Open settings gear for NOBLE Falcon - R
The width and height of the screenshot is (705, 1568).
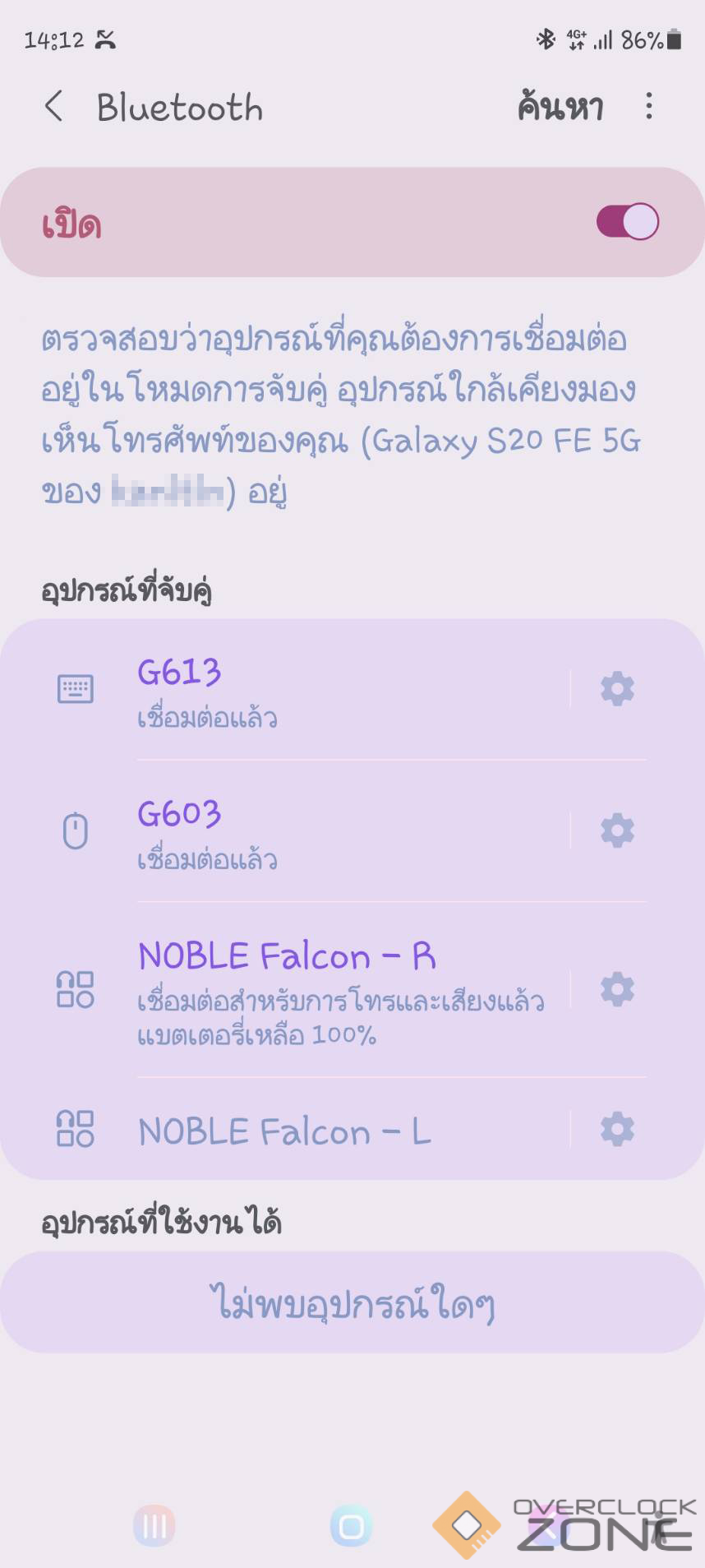(617, 989)
